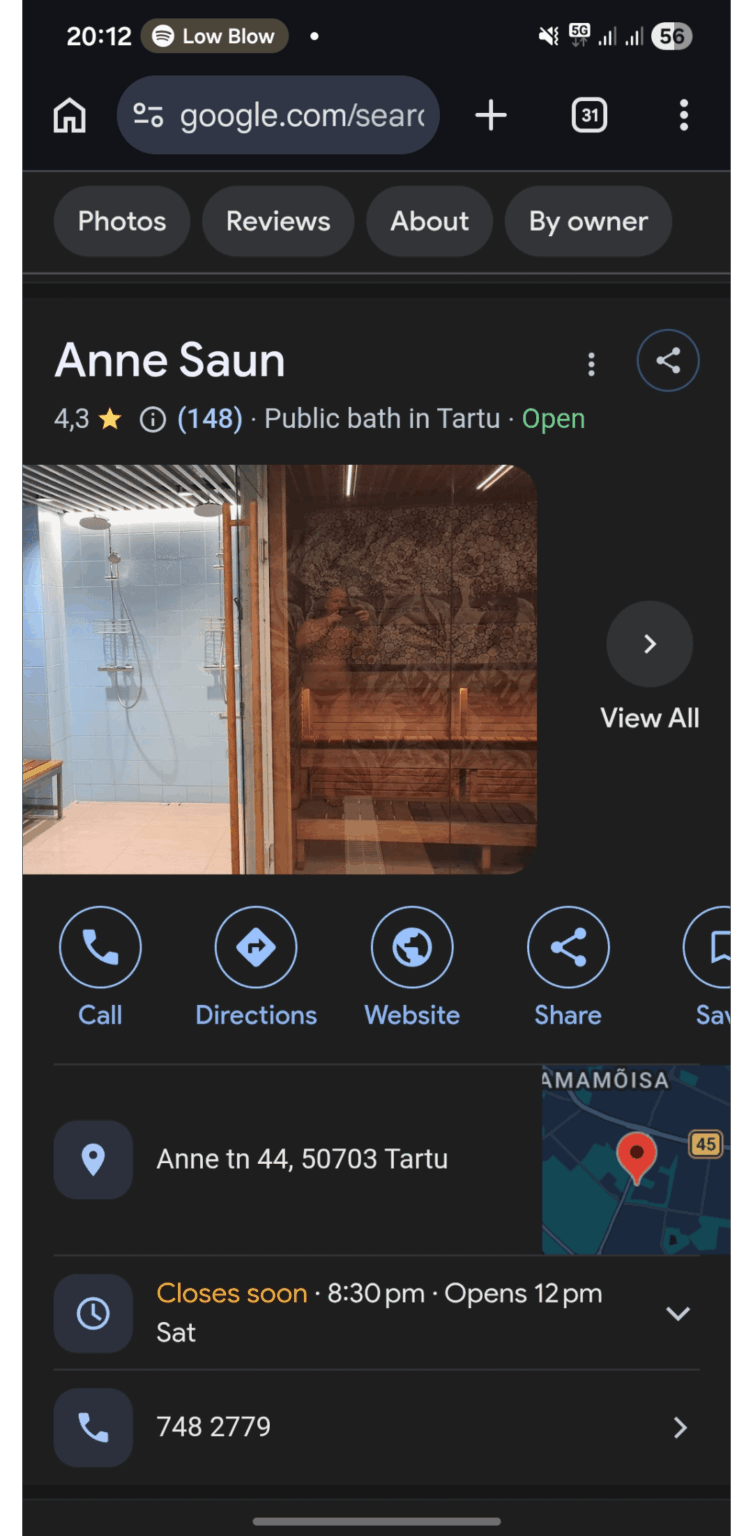Open the browser overflow menu
Viewport: 753px width, 1536px height.
[684, 116]
